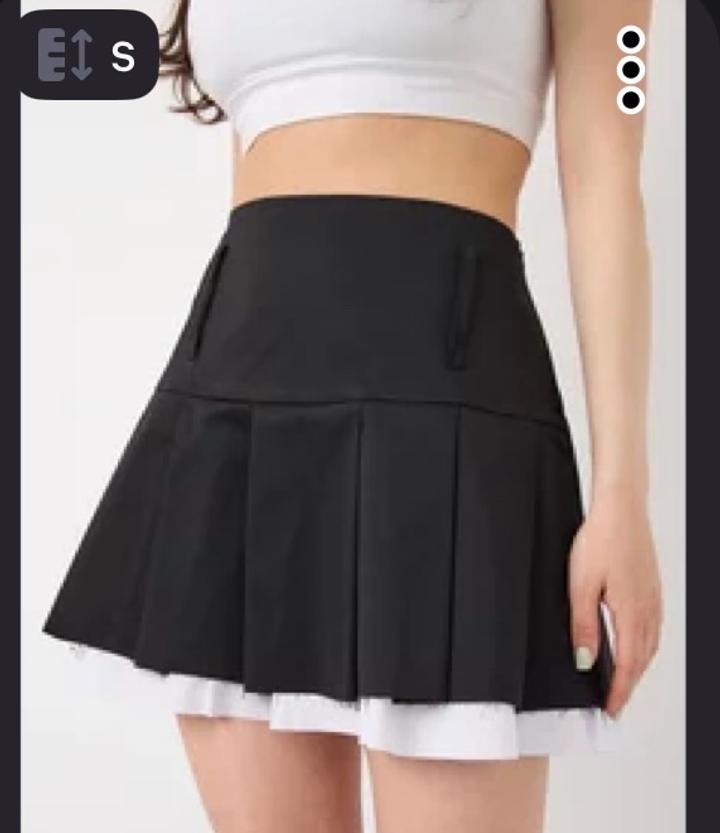Tap the size S badge
Viewport: 720px width, 833px height.
88,55
